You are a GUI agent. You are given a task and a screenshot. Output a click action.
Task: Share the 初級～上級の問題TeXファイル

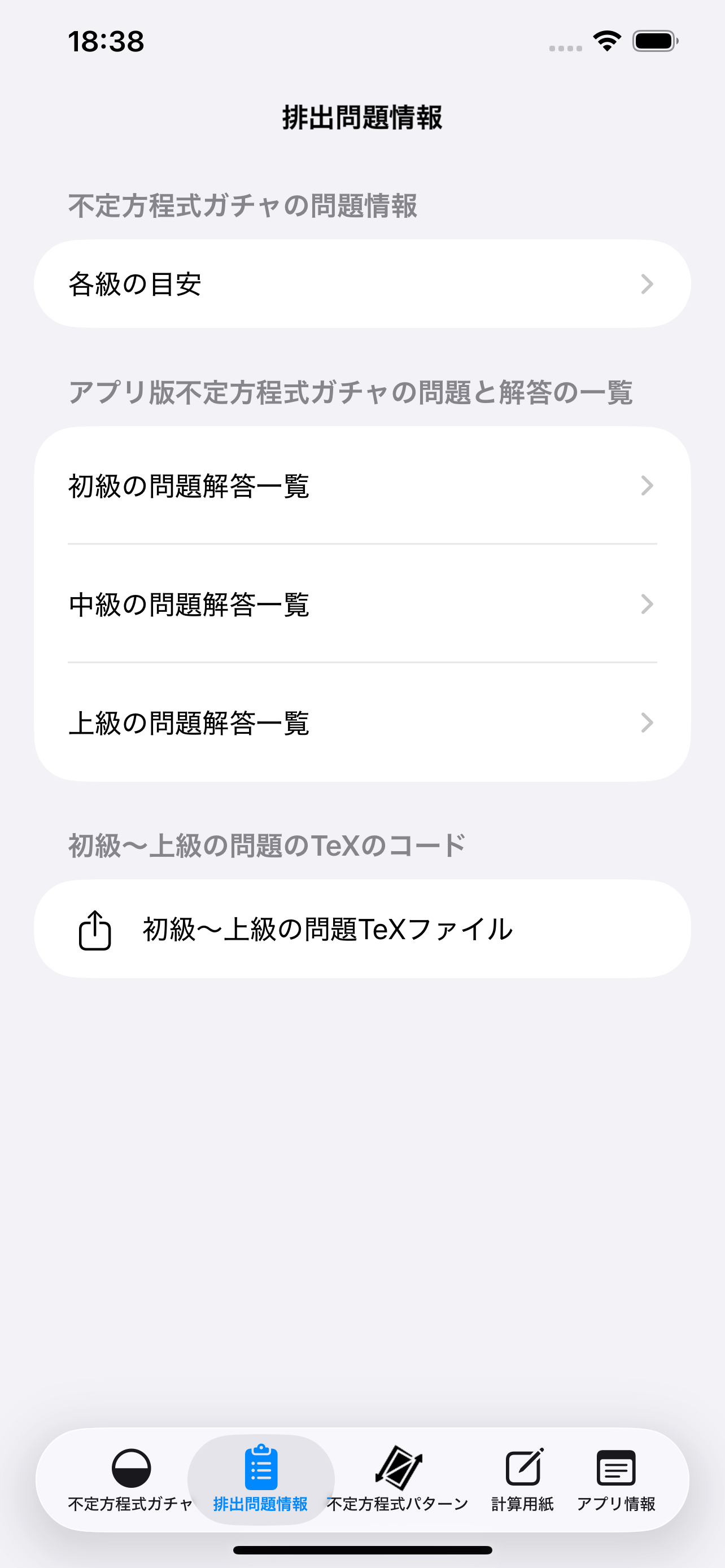[x=327, y=928]
